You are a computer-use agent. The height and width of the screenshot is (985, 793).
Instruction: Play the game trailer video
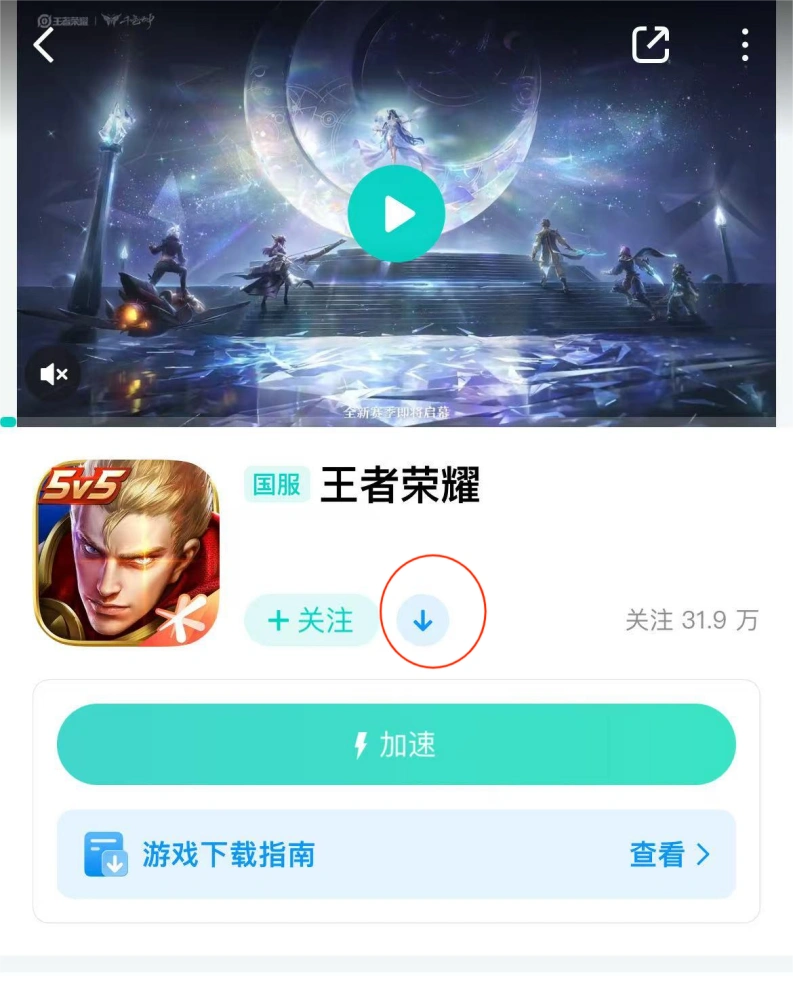[x=396, y=213]
